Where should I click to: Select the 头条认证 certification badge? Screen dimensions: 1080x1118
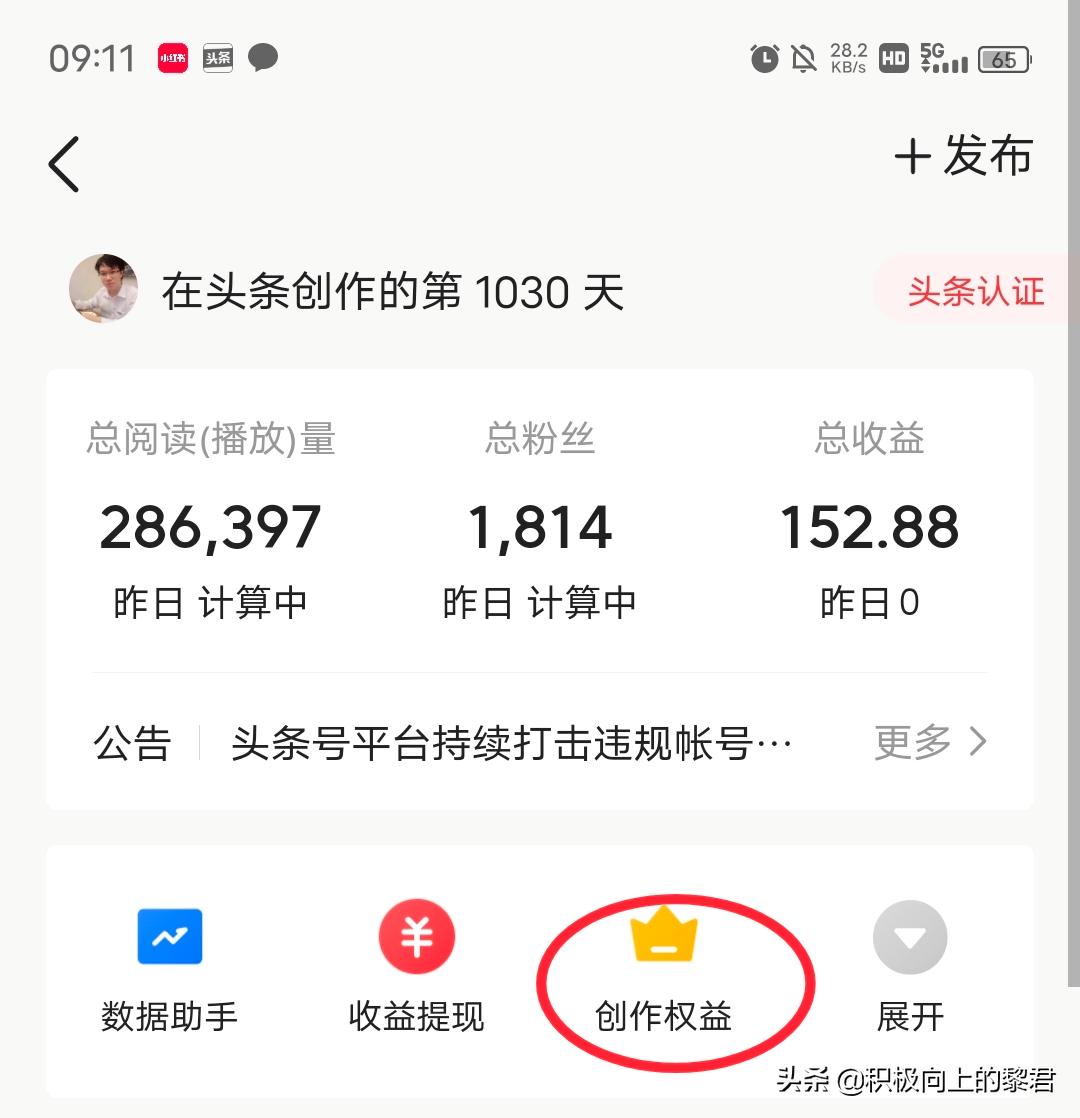click(975, 290)
